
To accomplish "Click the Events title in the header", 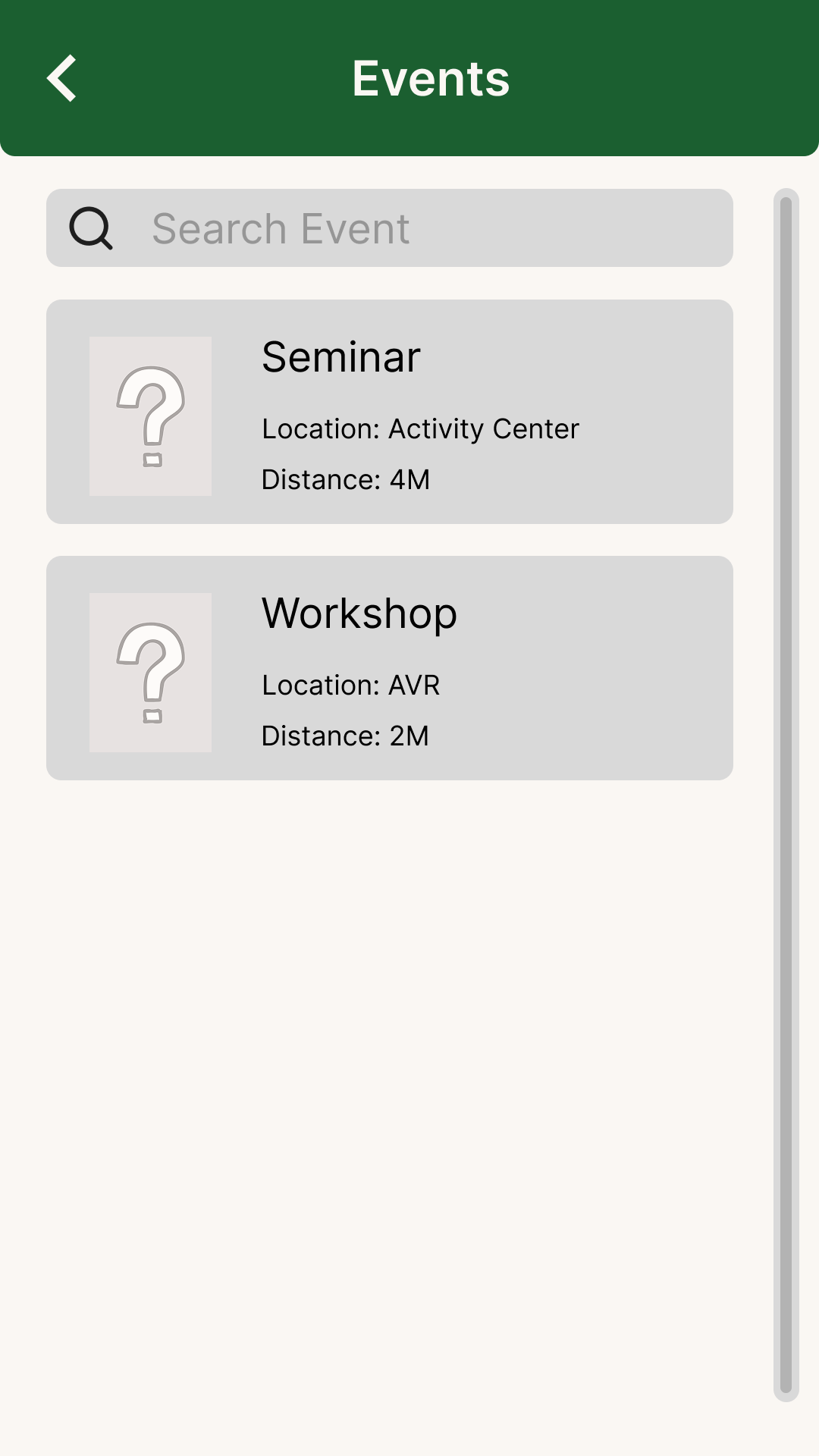I will coord(431,78).
